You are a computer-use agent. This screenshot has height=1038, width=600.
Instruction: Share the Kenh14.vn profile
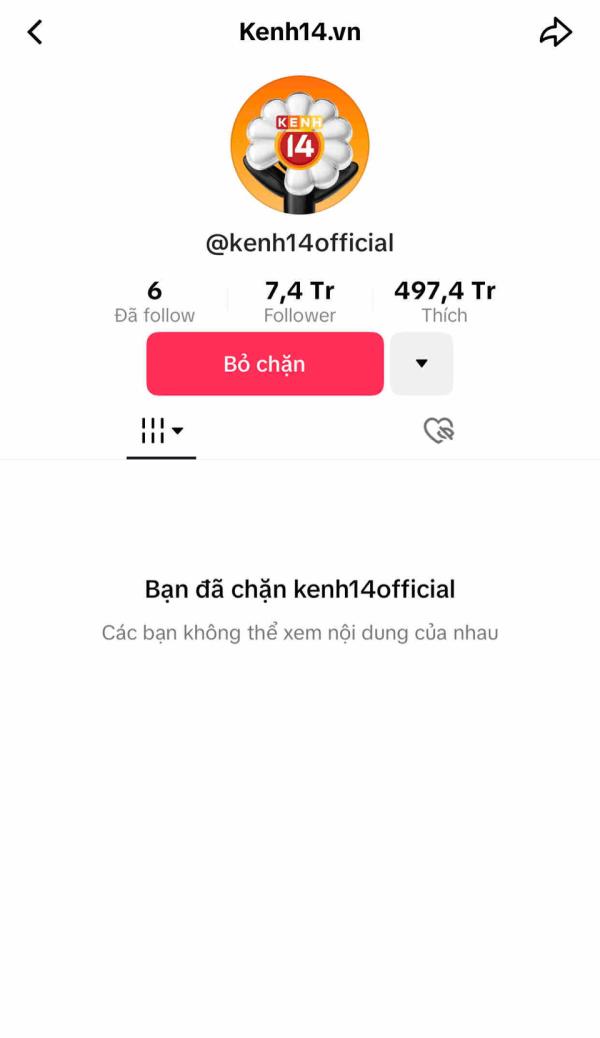click(x=555, y=32)
